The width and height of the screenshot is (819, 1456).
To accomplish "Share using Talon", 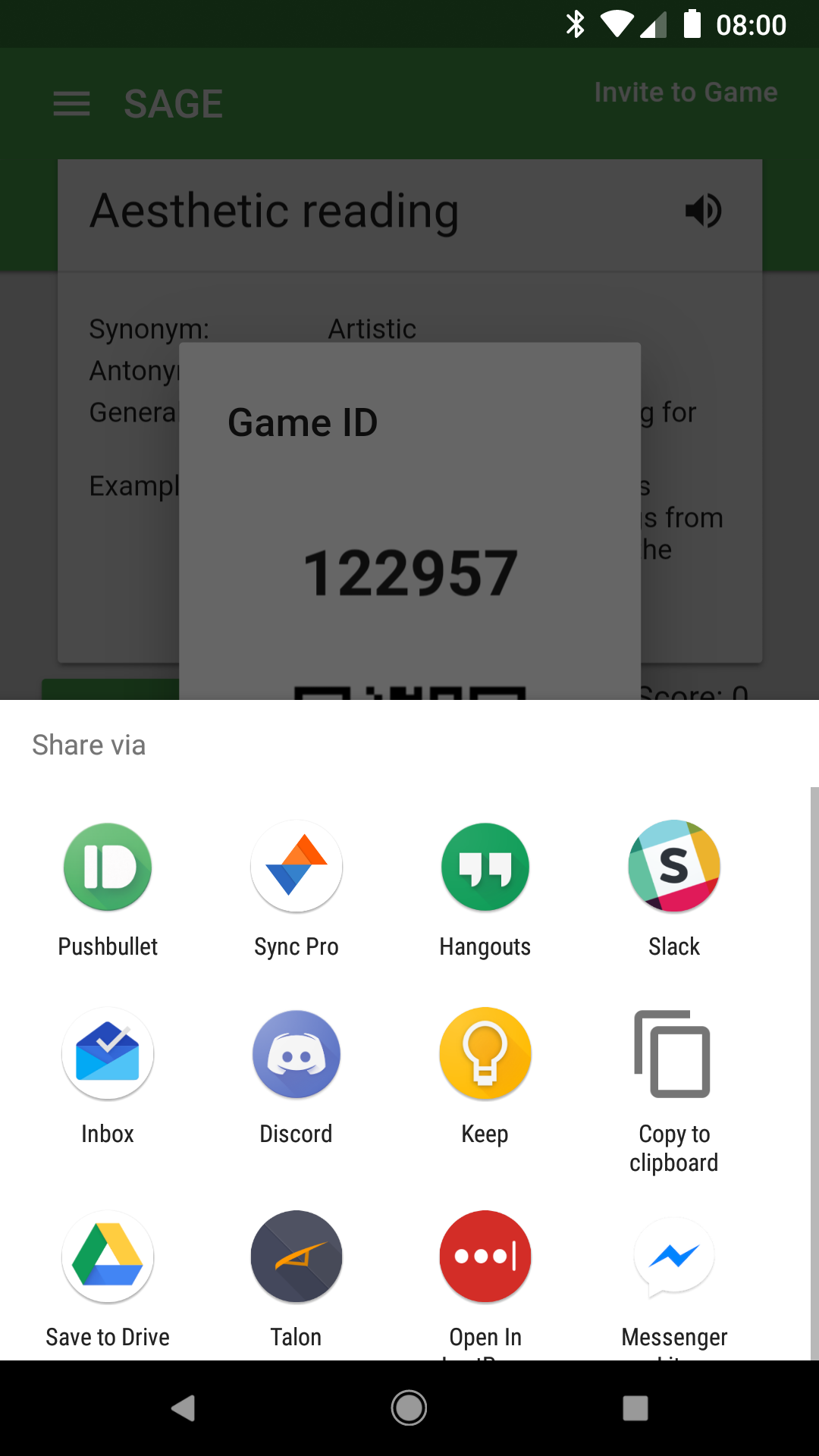I will coord(297,1281).
